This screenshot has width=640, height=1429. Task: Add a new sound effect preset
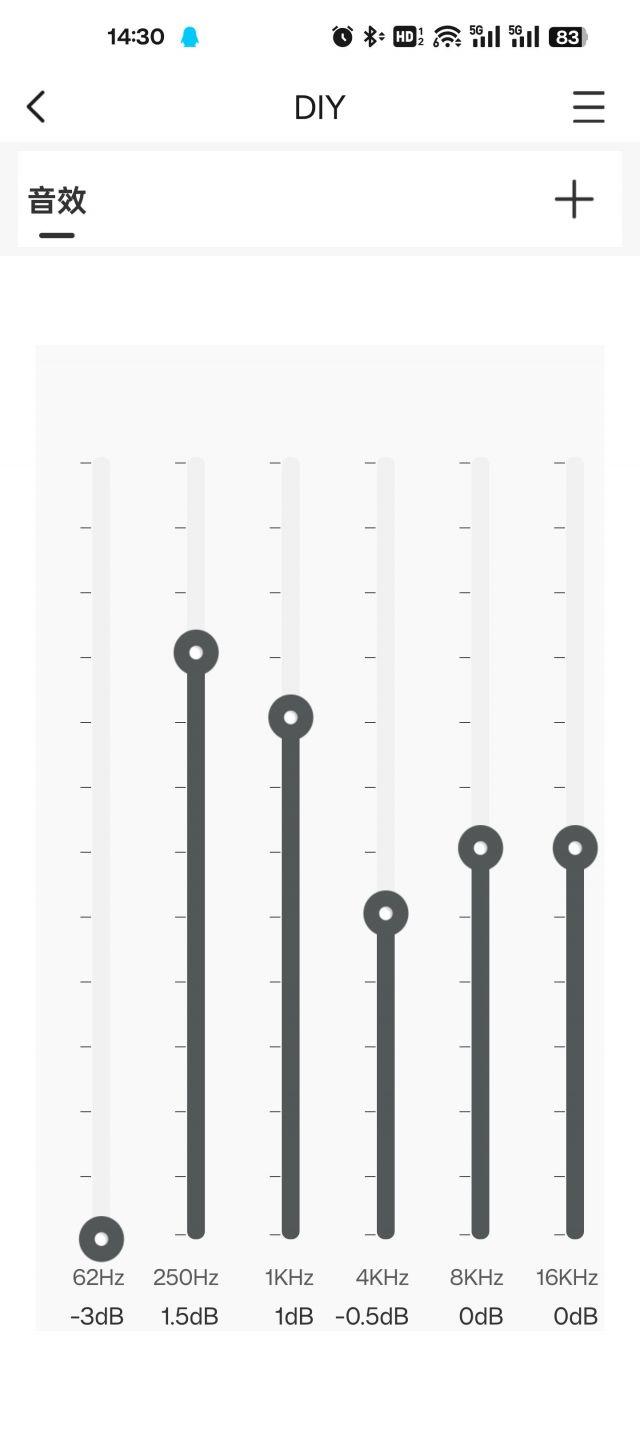pos(574,200)
